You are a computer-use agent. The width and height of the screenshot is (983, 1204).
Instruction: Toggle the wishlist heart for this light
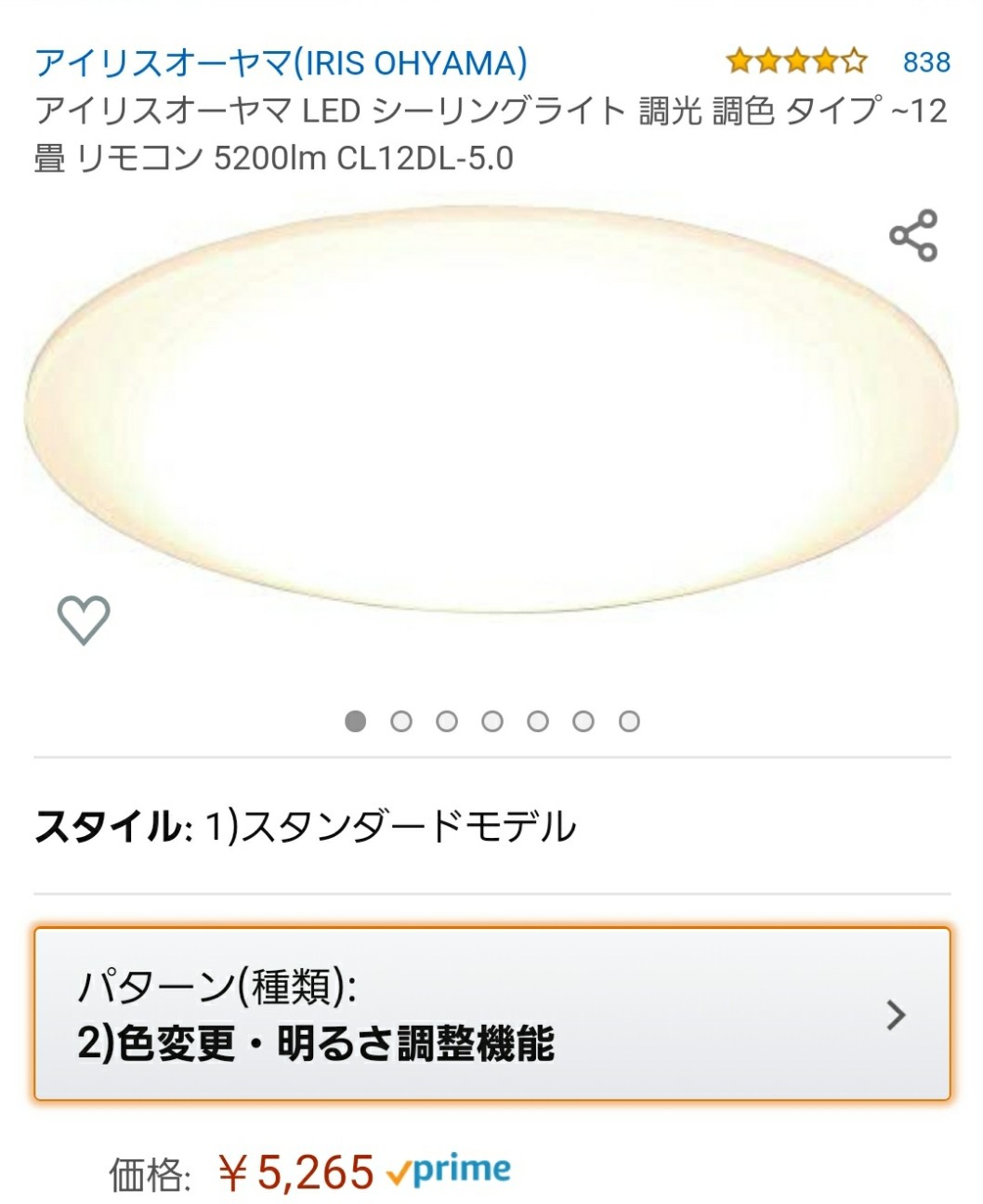coord(83,618)
